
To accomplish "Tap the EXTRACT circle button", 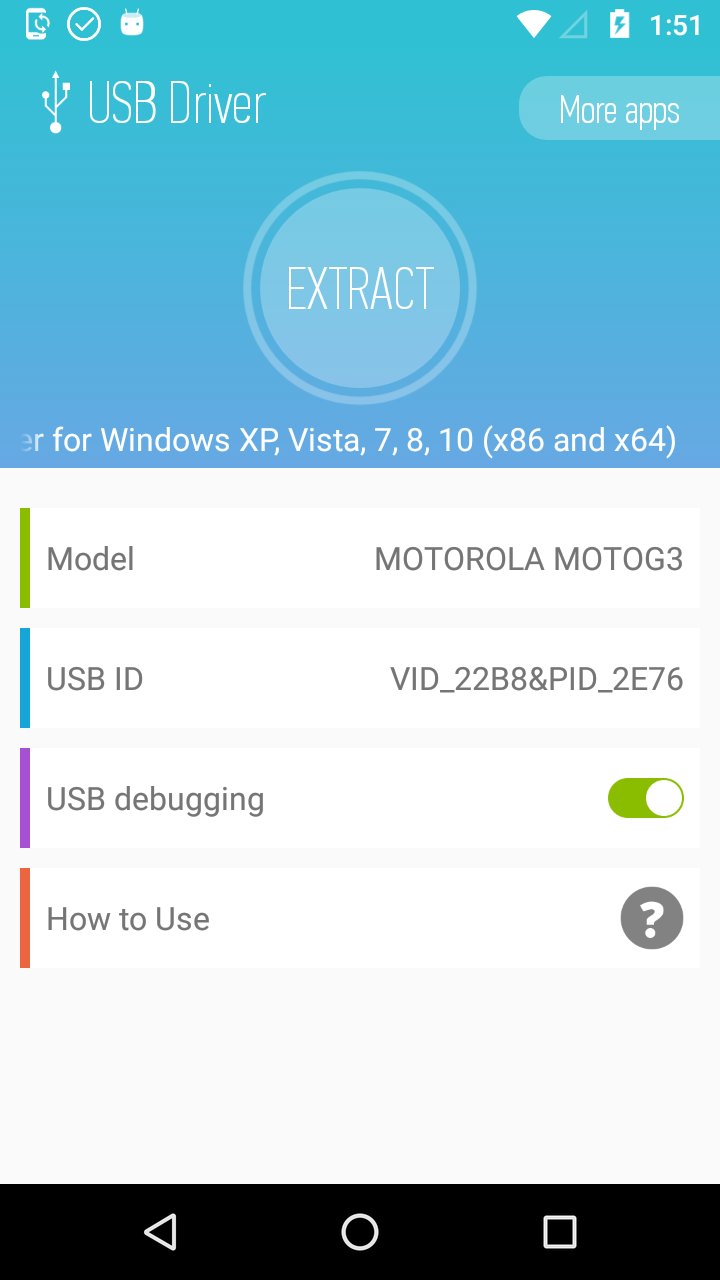I will 360,289.
